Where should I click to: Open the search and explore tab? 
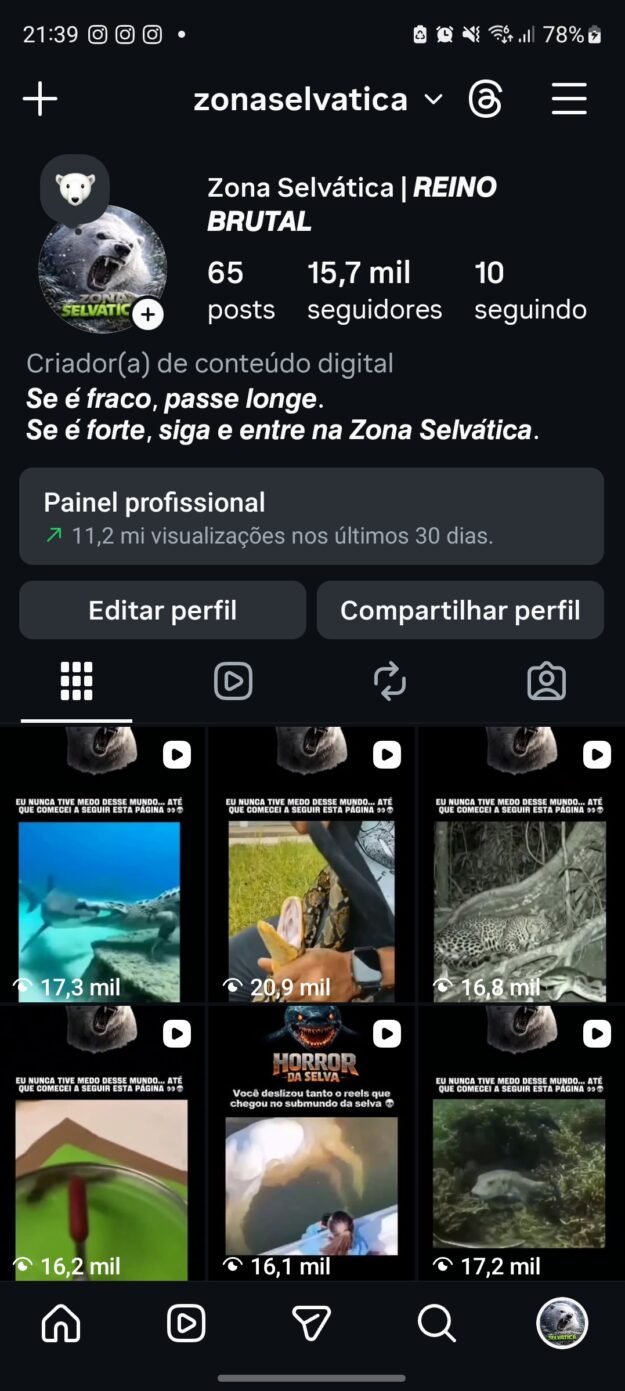pos(436,1323)
